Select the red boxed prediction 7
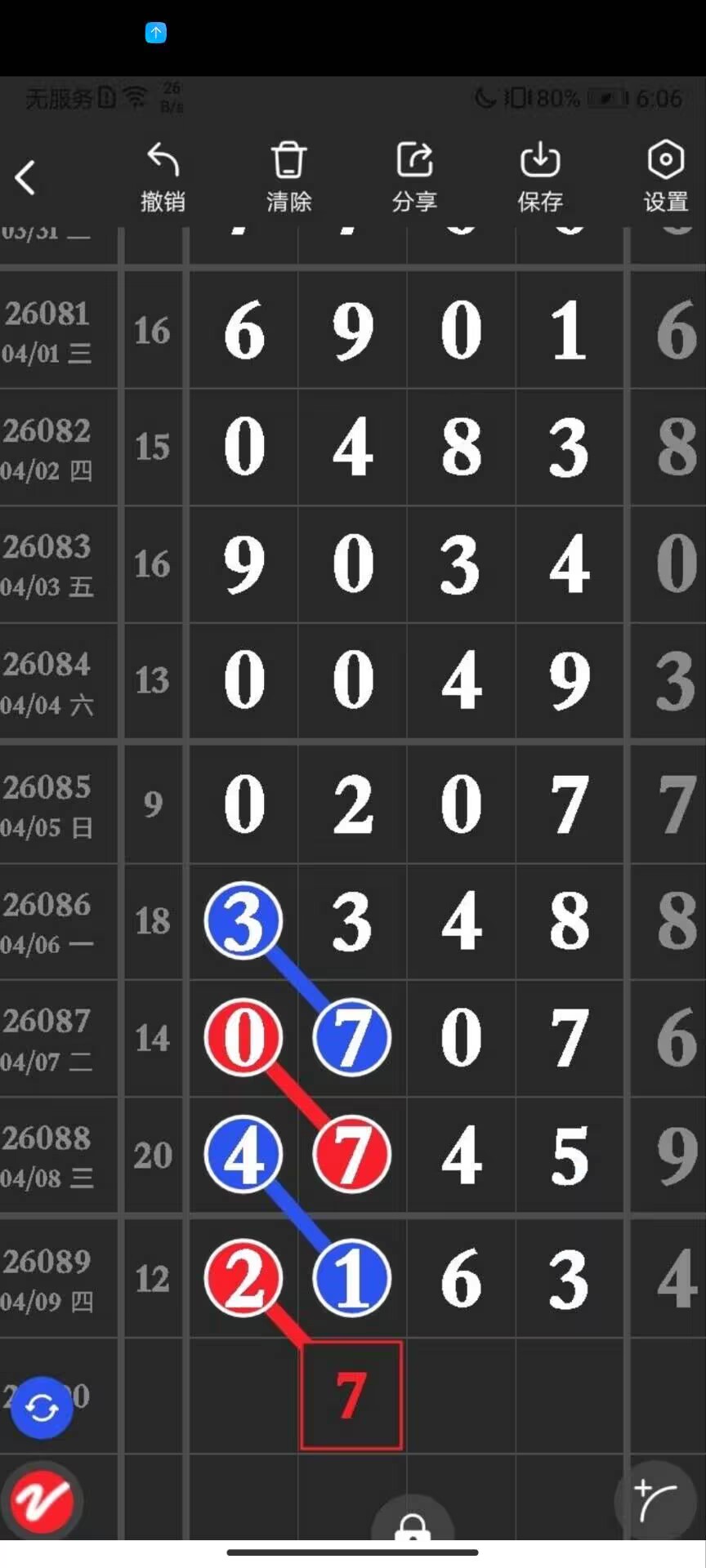This screenshot has width=706, height=1568. point(351,1396)
